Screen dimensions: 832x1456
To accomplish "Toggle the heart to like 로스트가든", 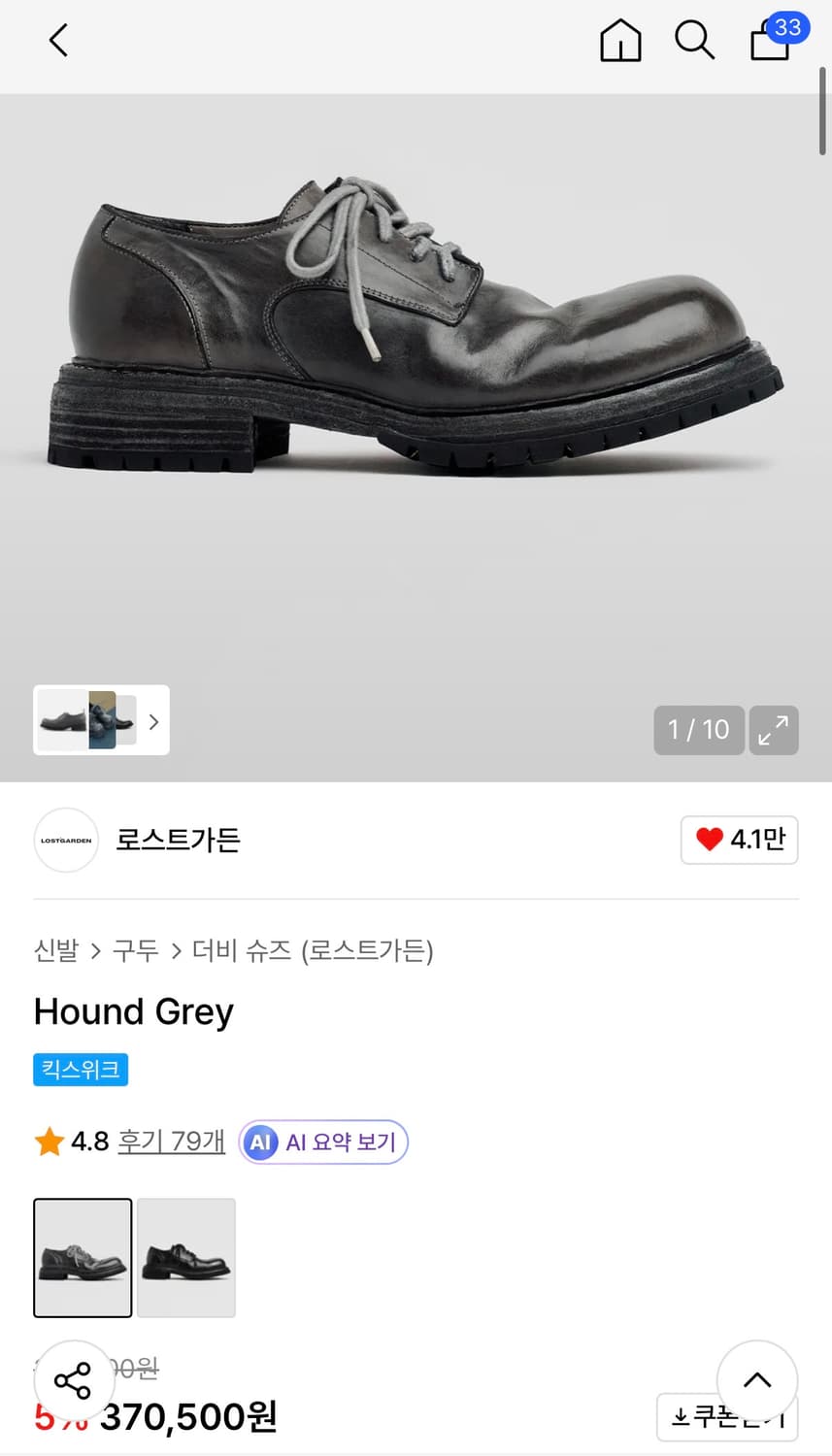I will (739, 840).
